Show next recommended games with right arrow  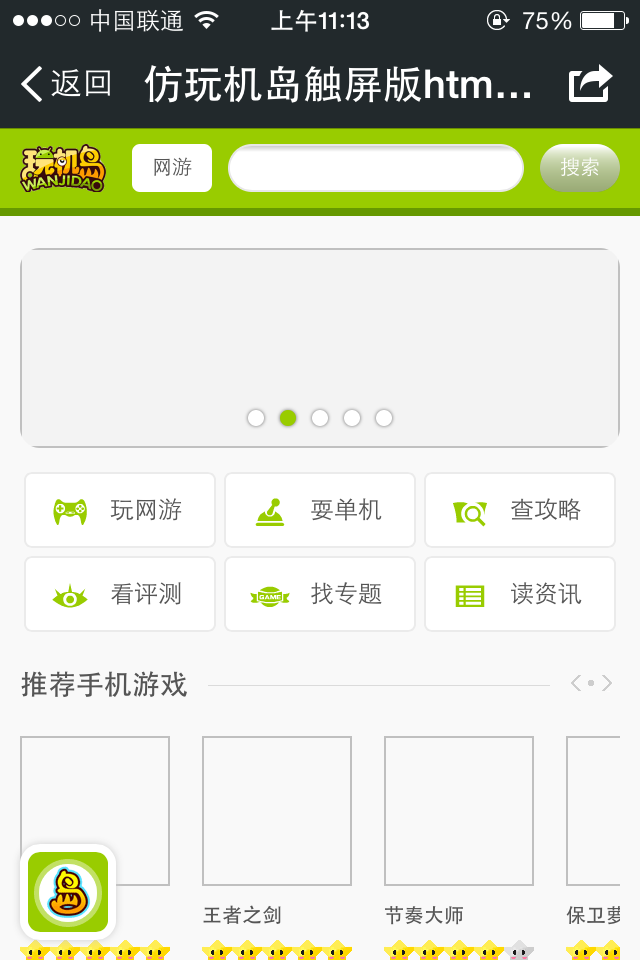(607, 684)
